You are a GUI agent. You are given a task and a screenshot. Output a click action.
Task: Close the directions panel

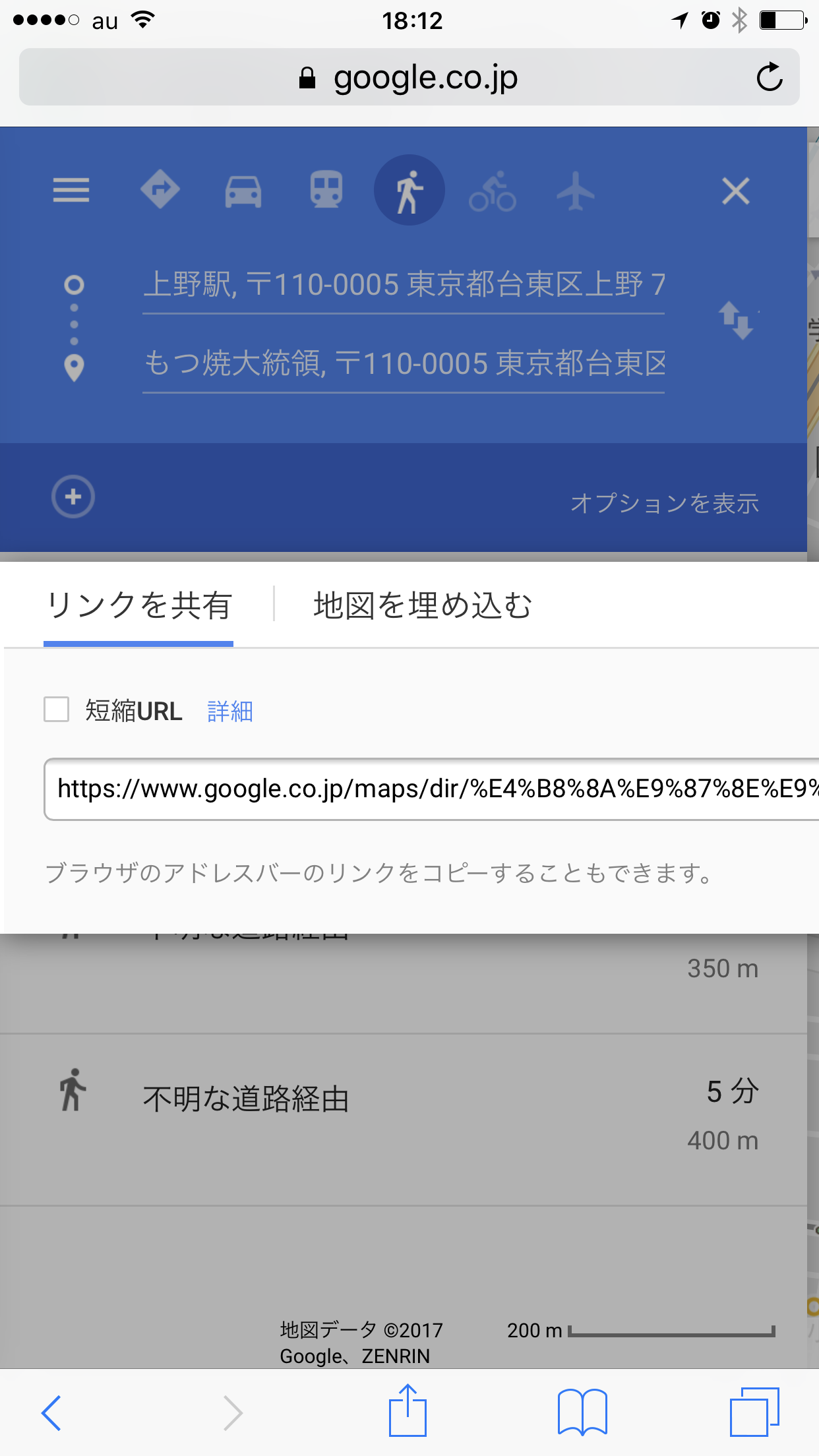(736, 191)
